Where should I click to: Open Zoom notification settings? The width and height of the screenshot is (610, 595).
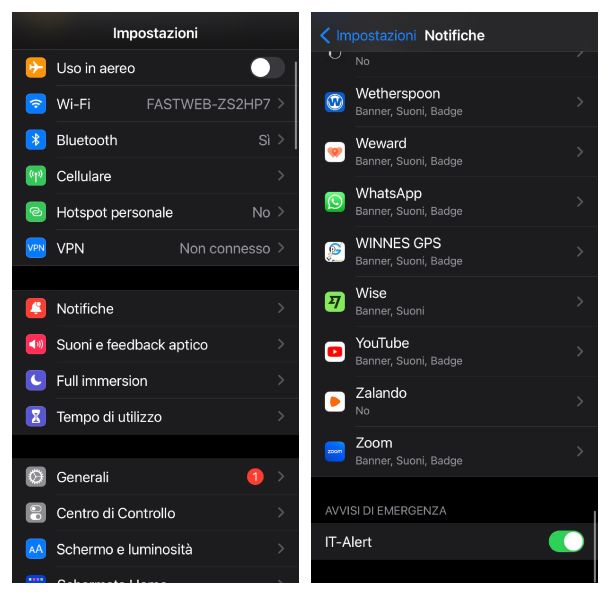pos(455,451)
